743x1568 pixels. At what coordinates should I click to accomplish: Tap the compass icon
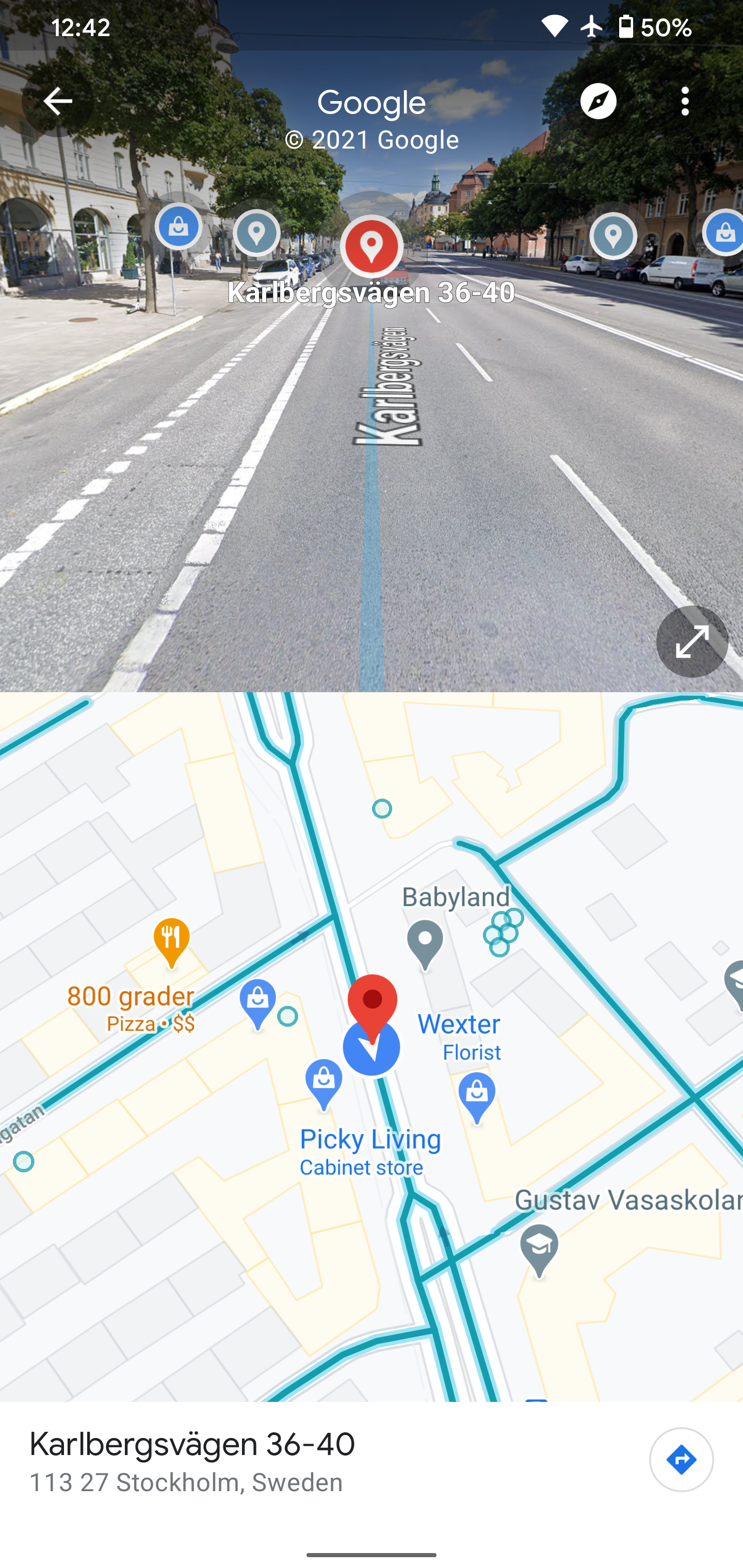(598, 101)
